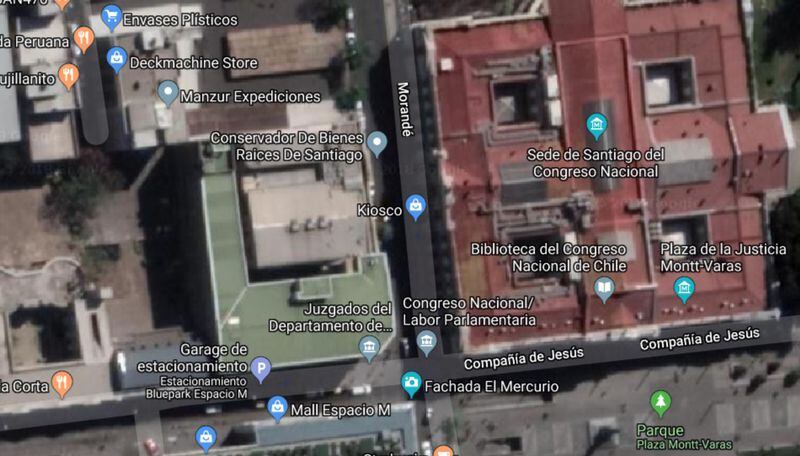
Task: Select the Kiosco marker on Morandé
Action: click(x=416, y=208)
